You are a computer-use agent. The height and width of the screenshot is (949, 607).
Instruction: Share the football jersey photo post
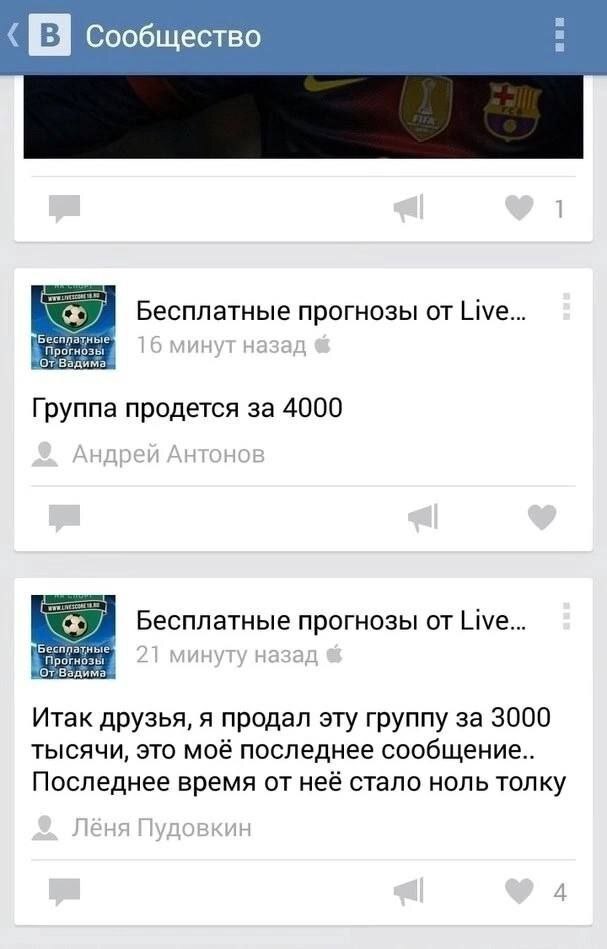408,208
